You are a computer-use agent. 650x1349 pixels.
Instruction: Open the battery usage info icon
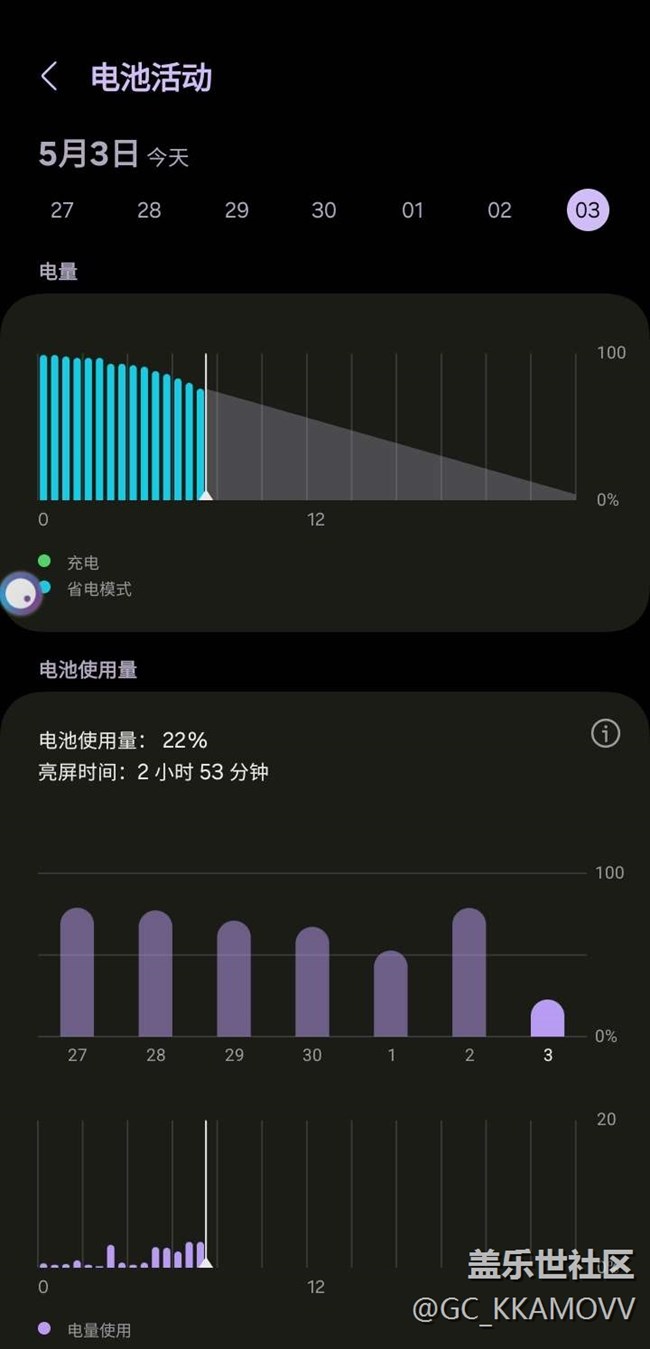605,734
